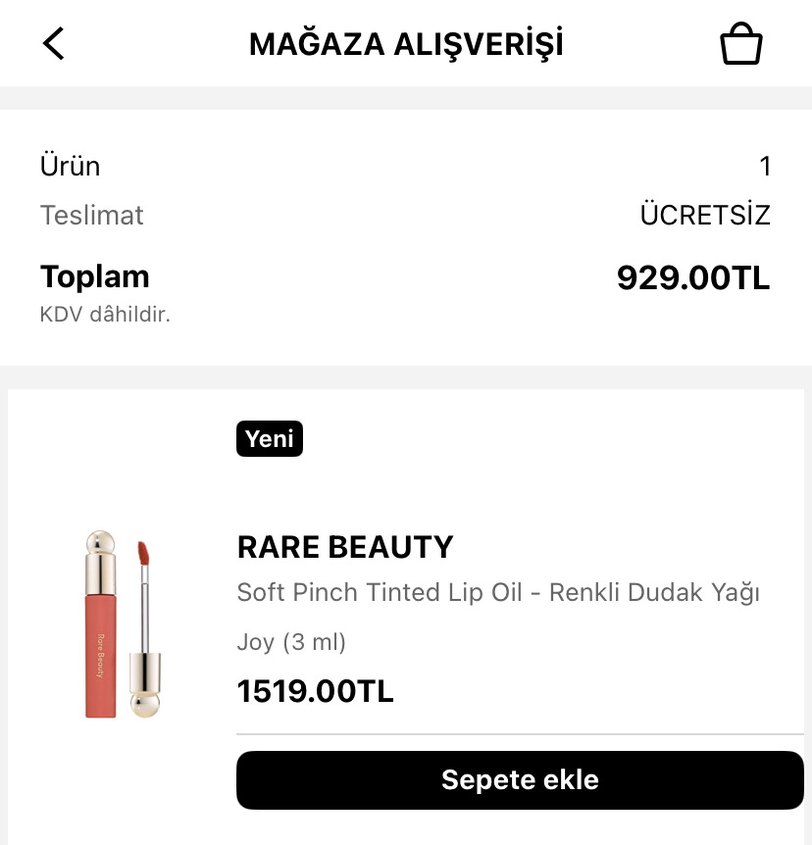Image resolution: width=812 pixels, height=845 pixels.
Task: Tap the Yeni badge on the product
Action: point(268,439)
